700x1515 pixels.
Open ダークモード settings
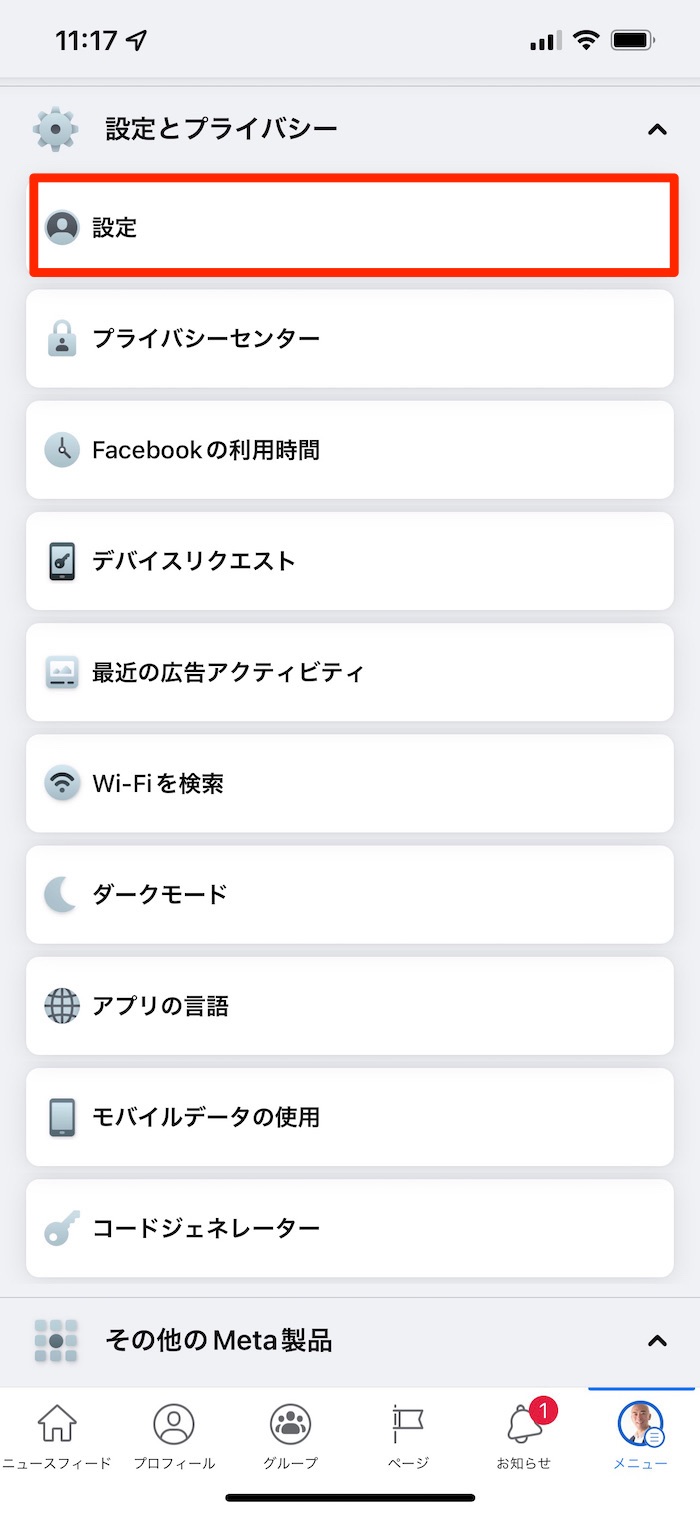350,893
